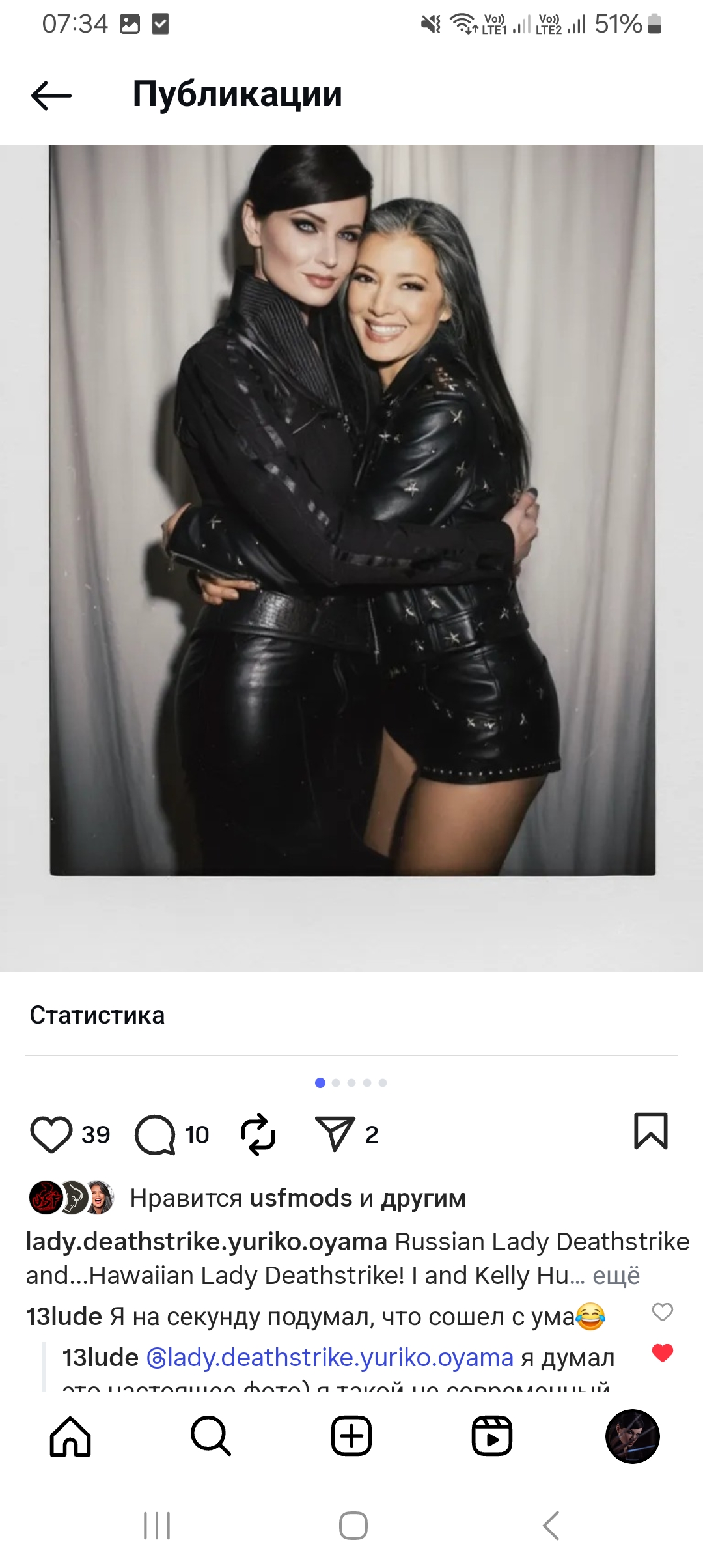The width and height of the screenshot is (703, 1568).
Task: Repost this publication
Action: 258,1134
